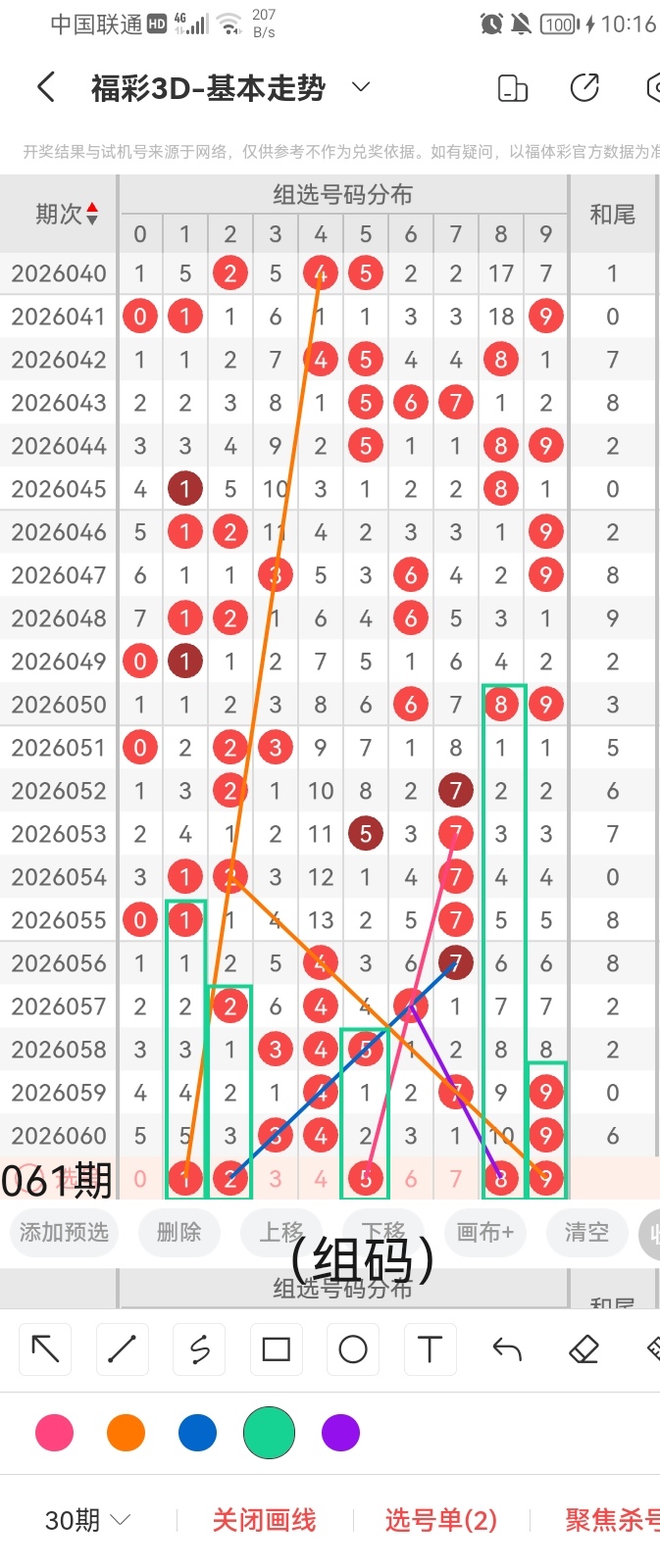Image resolution: width=660 pixels, height=1568 pixels.
Task: Tap the 删除 button
Action: tap(178, 1232)
